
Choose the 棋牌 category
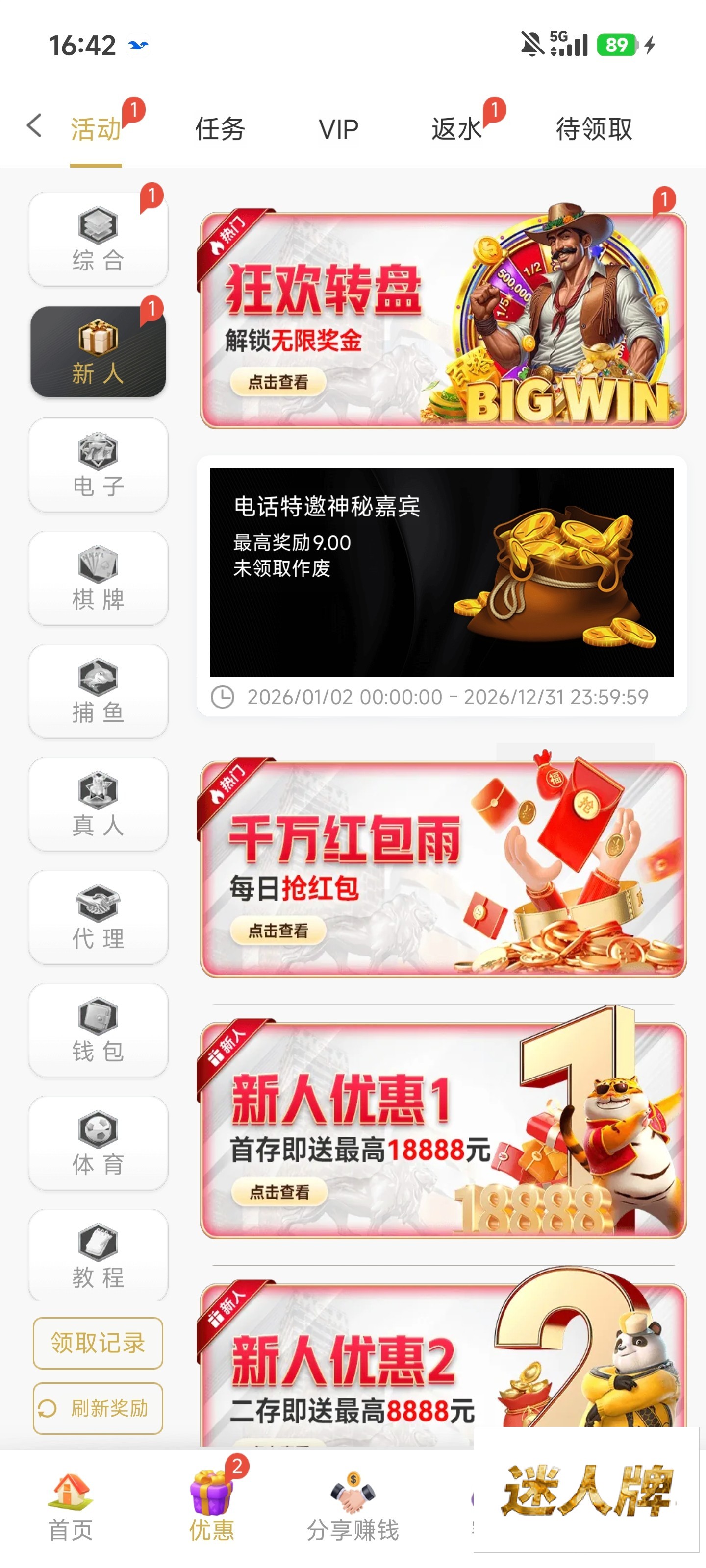(98, 578)
